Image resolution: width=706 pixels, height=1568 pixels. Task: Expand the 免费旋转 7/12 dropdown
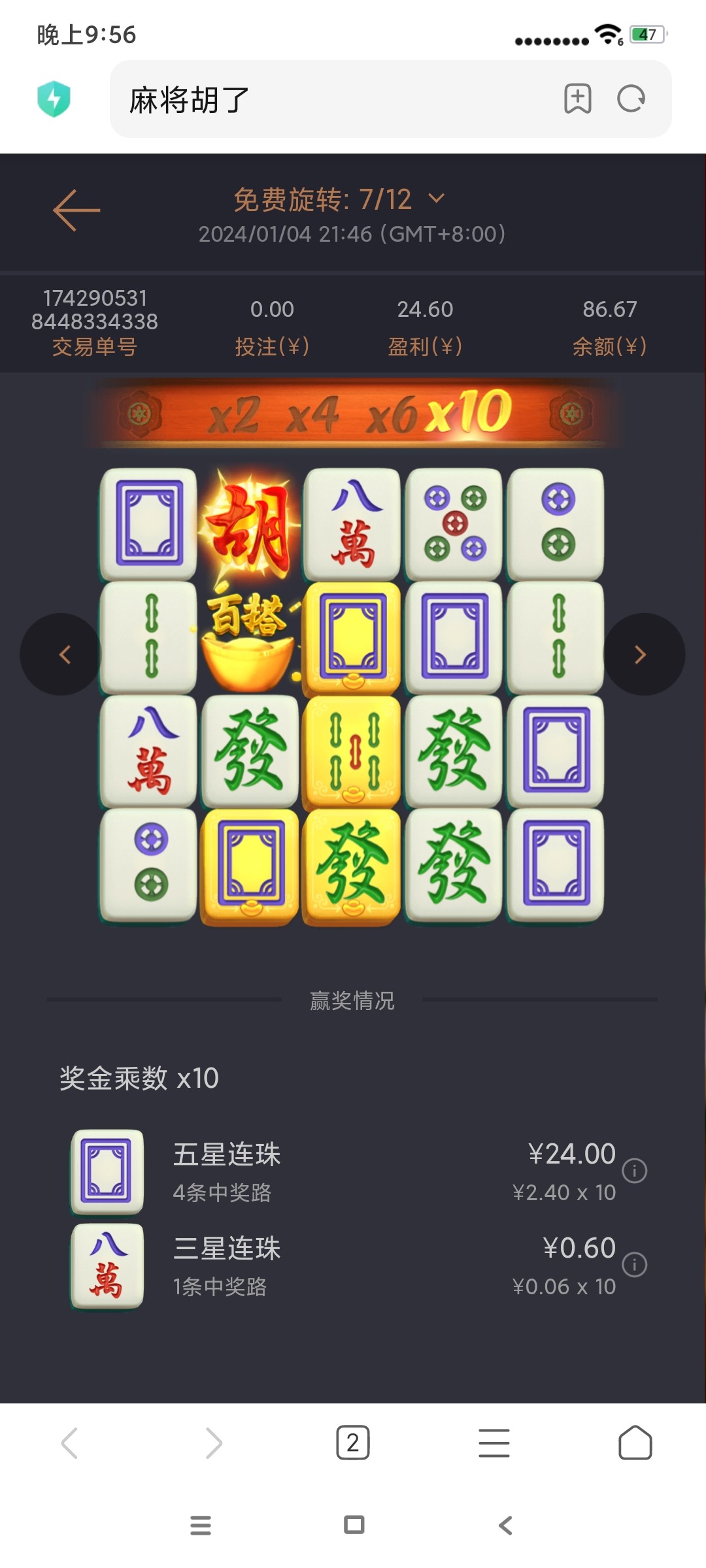coord(437,199)
